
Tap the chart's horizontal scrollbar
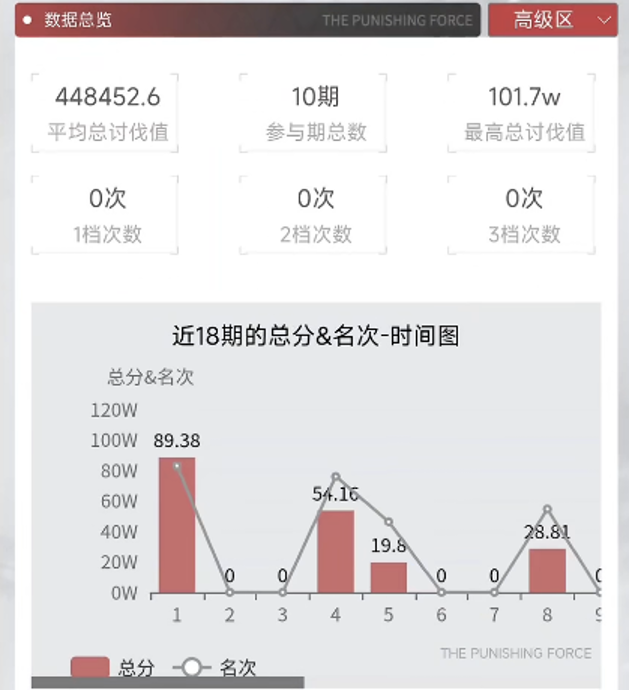point(168,683)
